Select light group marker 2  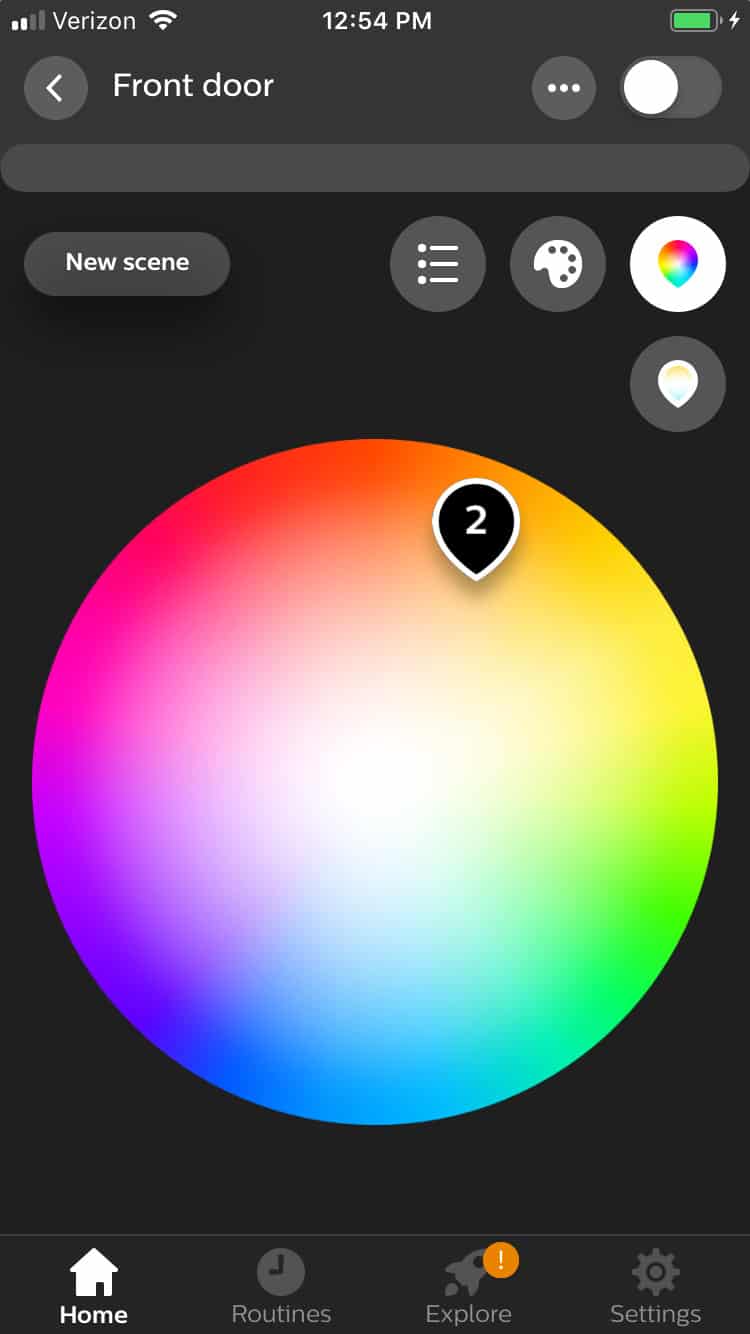pyautogui.click(x=476, y=525)
